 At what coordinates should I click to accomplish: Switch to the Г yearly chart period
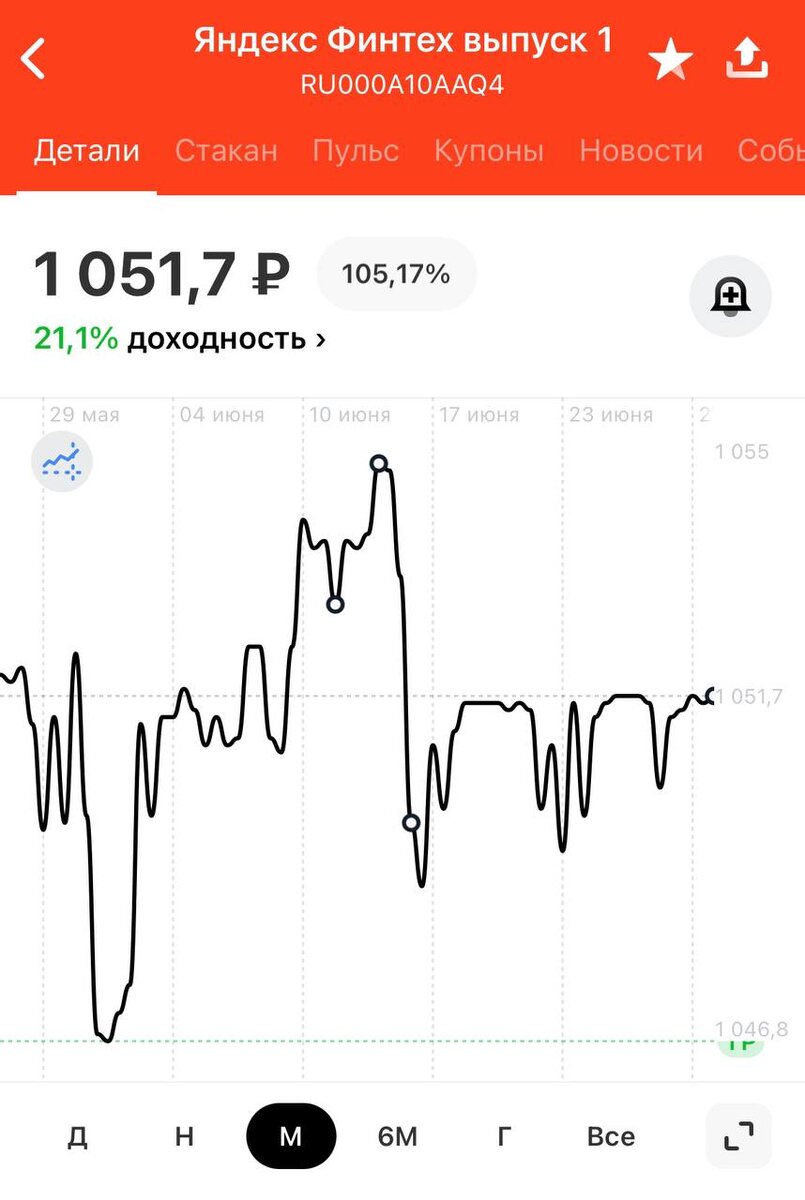504,1136
